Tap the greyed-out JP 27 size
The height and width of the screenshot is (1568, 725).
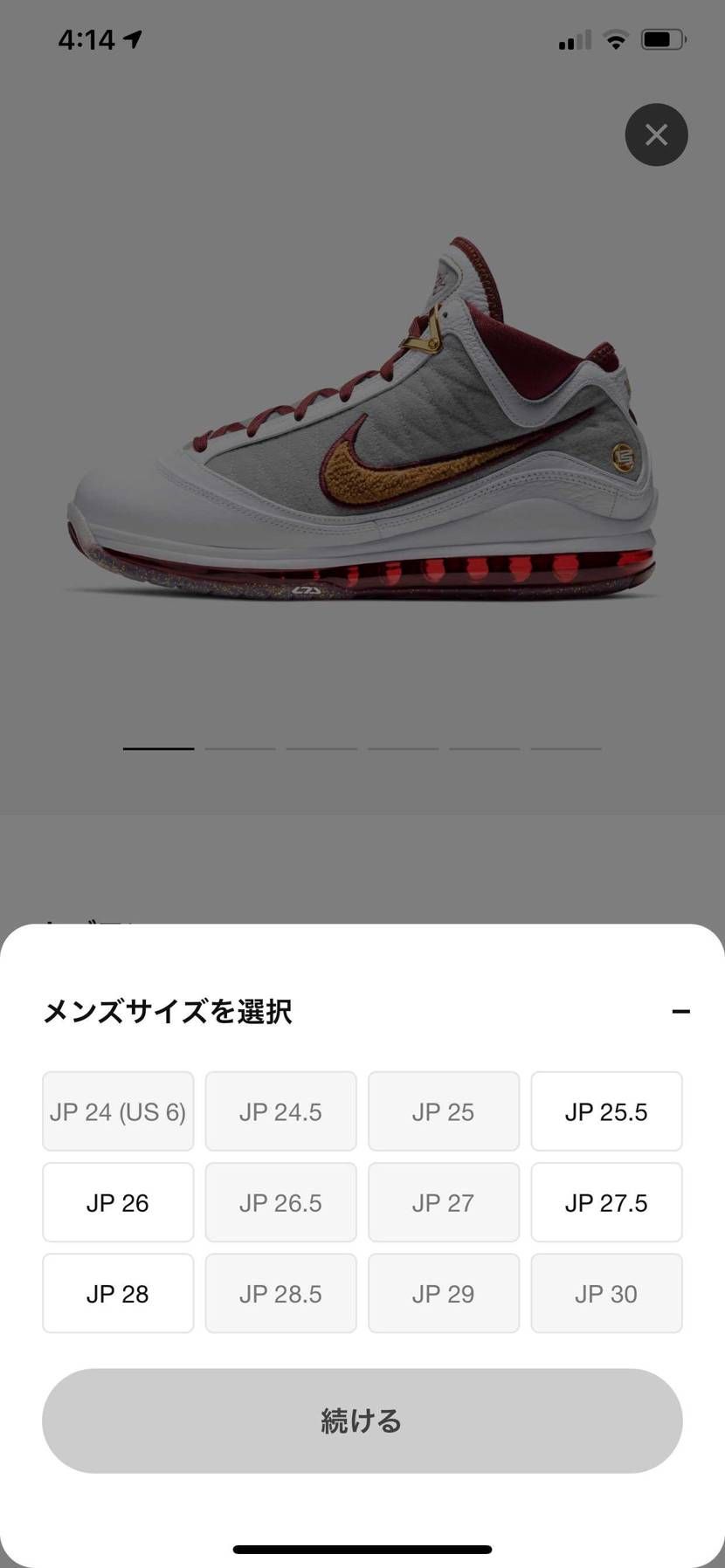click(x=443, y=1202)
